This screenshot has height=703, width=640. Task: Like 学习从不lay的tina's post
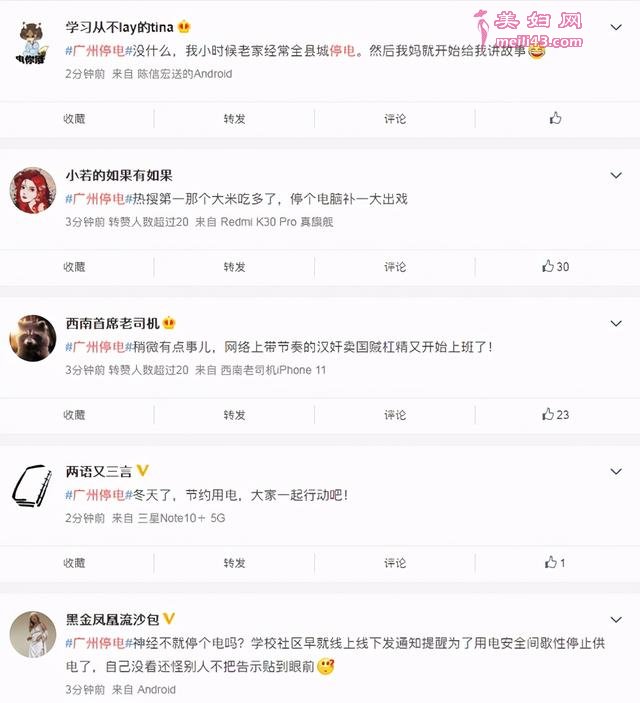tap(555, 118)
